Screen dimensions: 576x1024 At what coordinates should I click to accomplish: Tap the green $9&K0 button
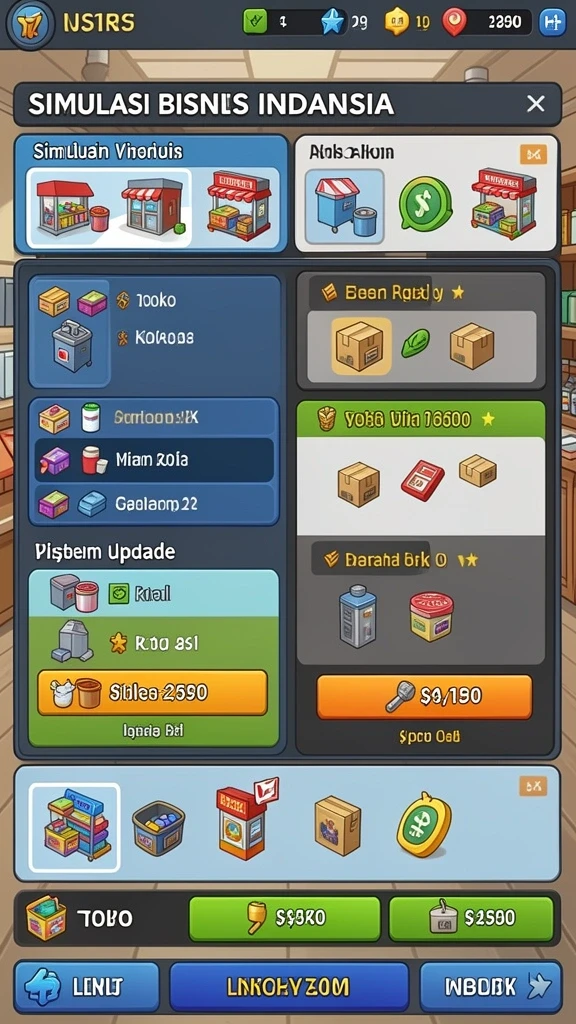pyautogui.click(x=284, y=918)
